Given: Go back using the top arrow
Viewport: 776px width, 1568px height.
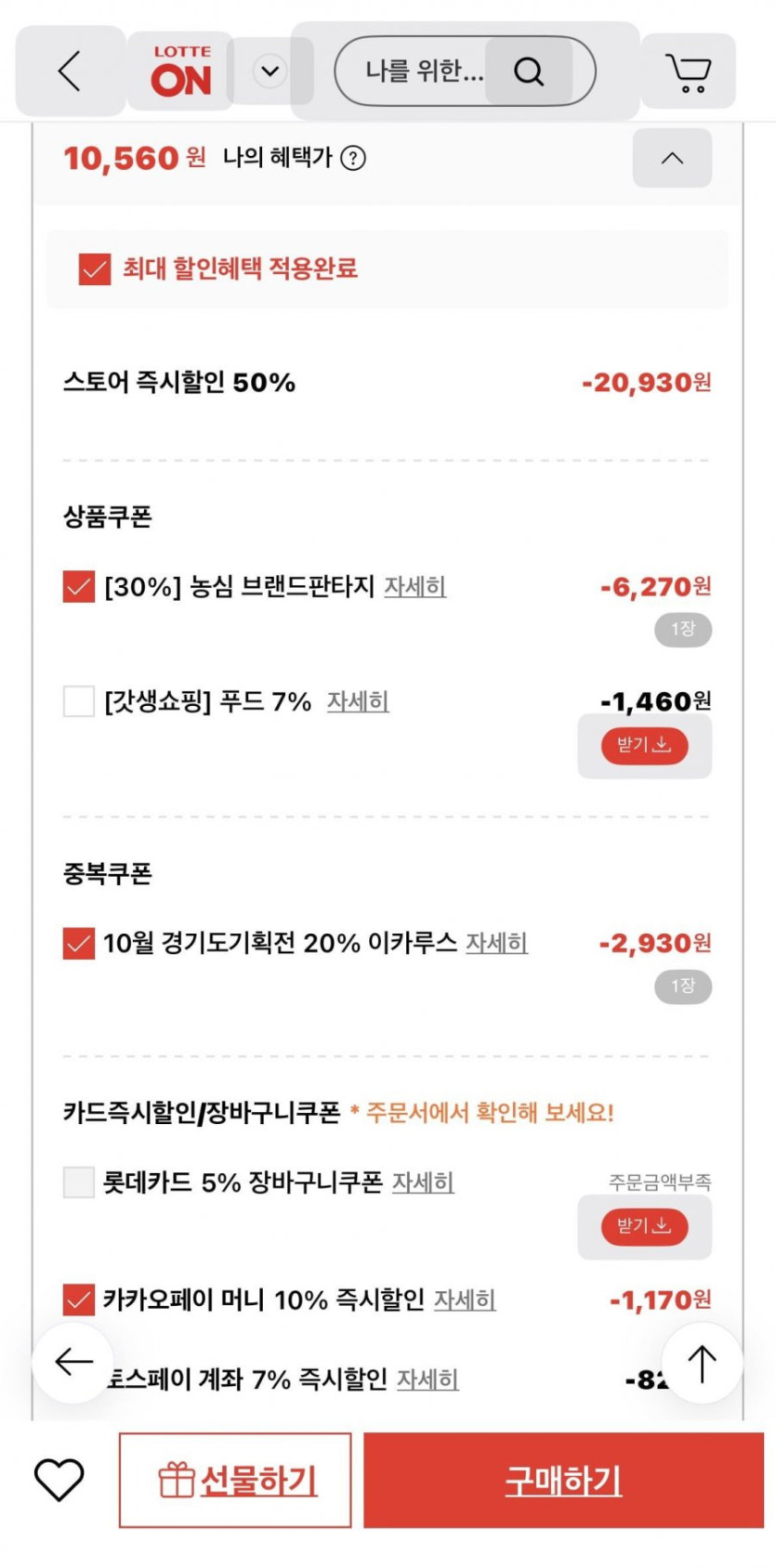Looking at the screenshot, I should [x=70, y=71].
